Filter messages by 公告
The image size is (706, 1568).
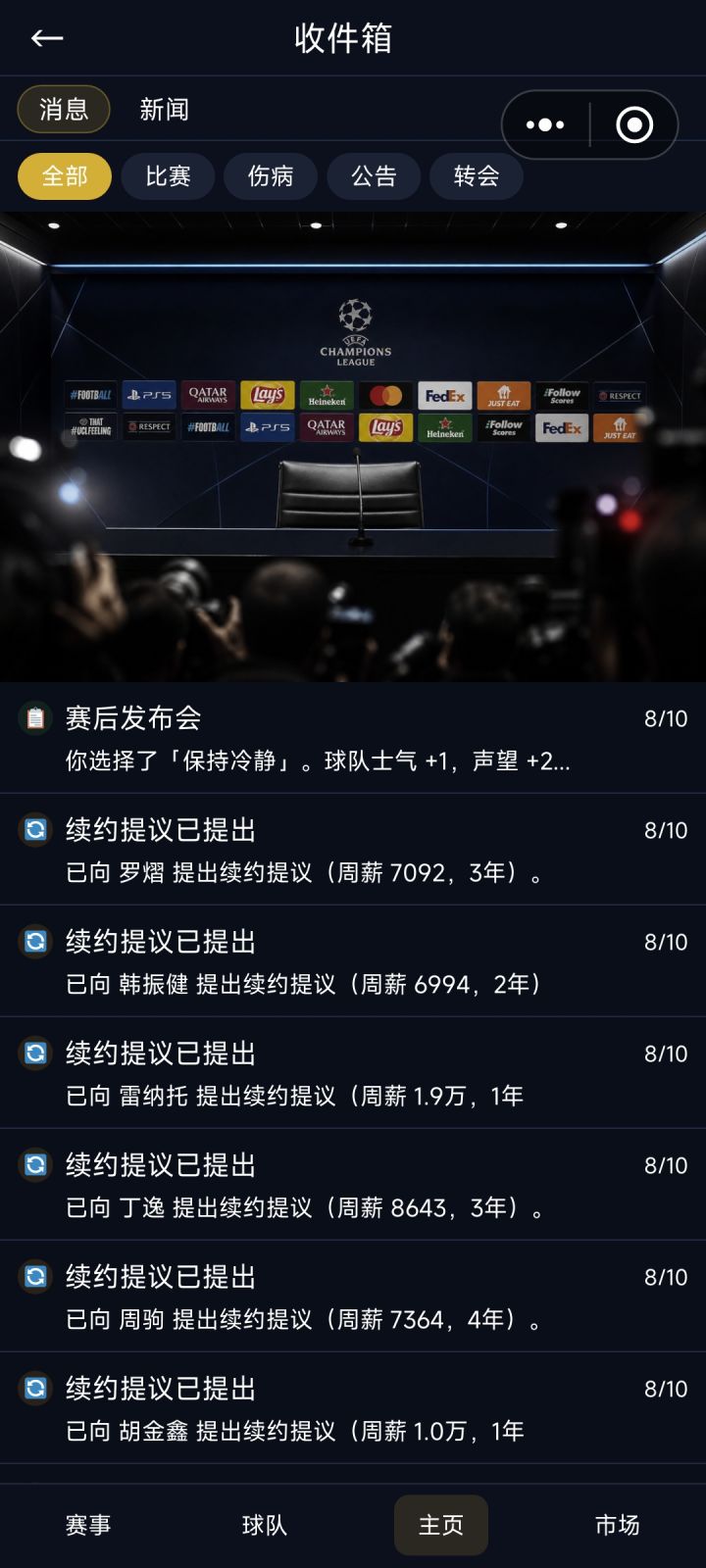[x=374, y=176]
